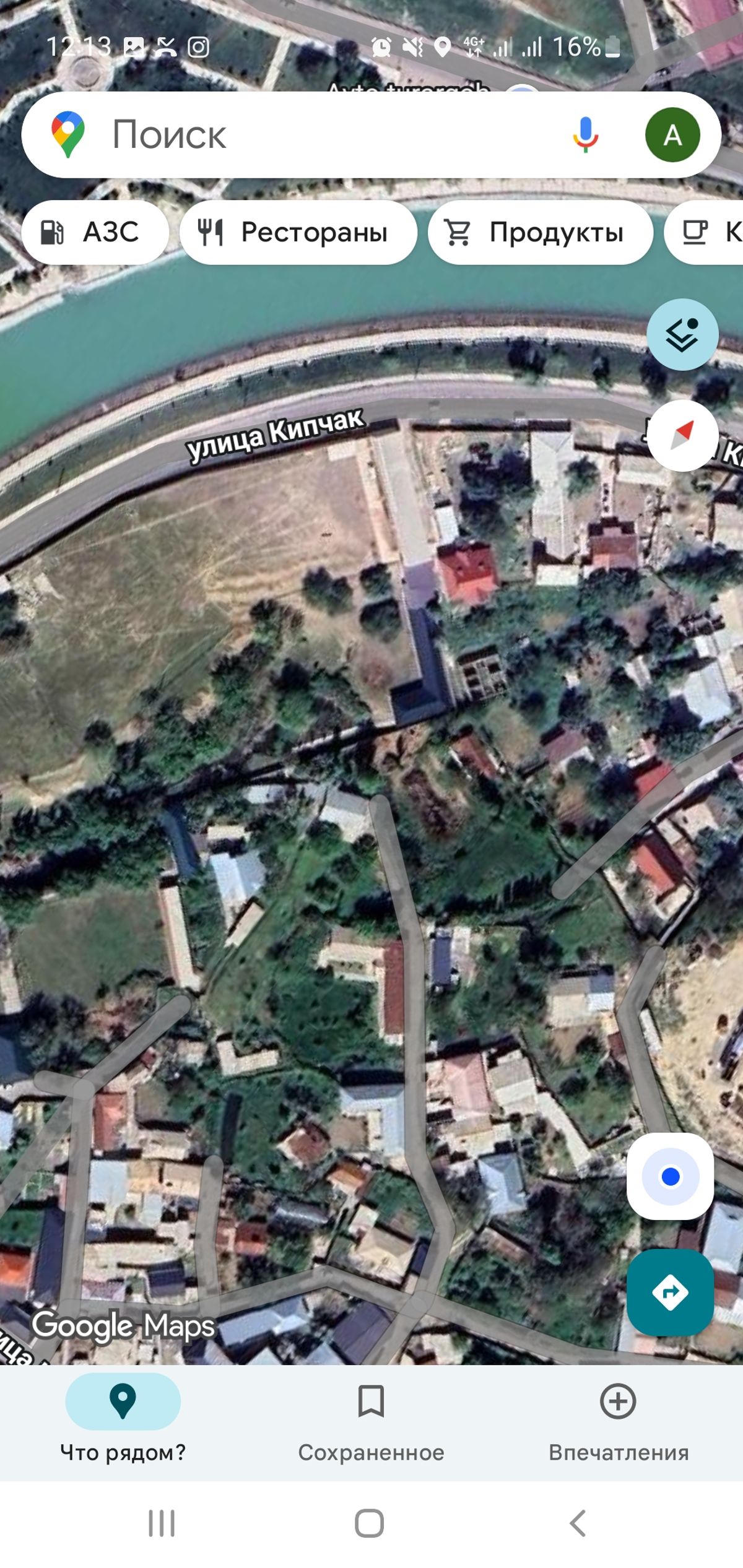Open the Поиск search field
Viewport: 743px width, 1568px height.
310,135
